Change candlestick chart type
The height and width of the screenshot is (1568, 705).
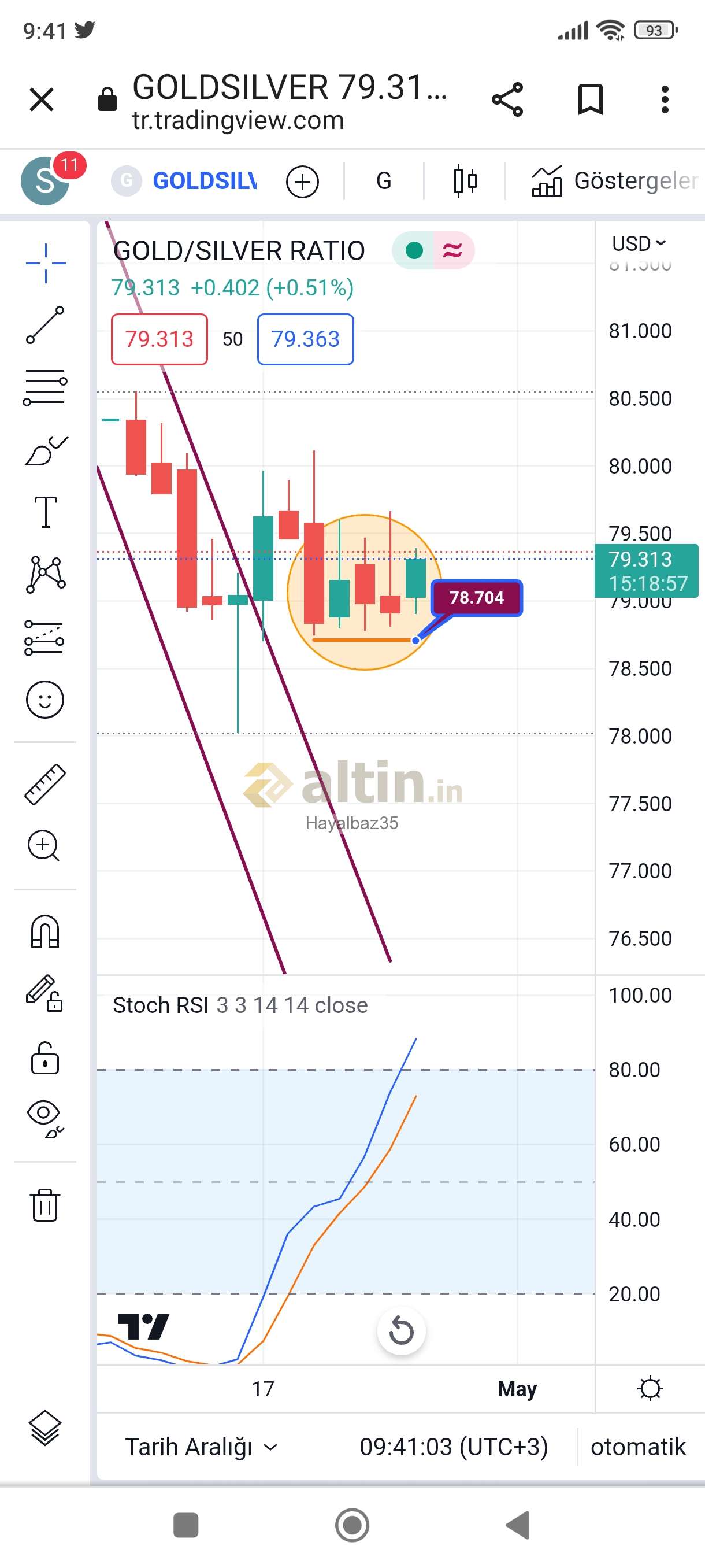point(465,181)
